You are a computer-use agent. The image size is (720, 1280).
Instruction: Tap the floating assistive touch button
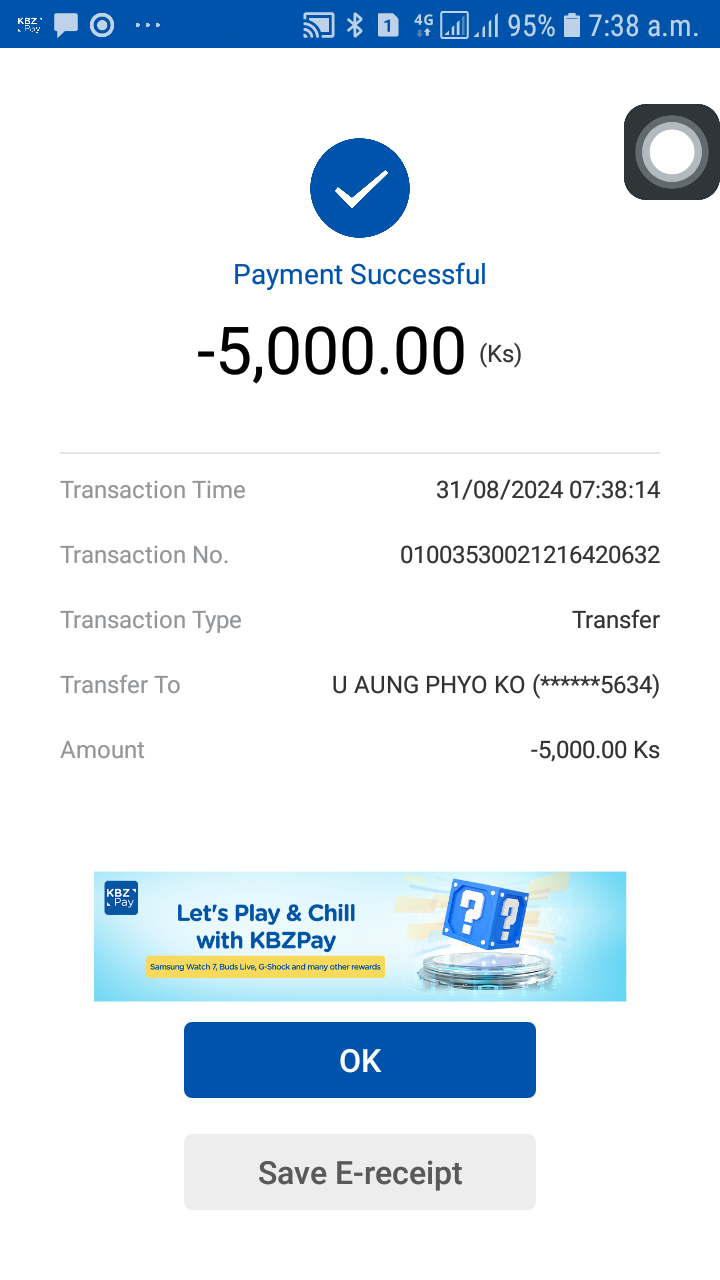(x=671, y=152)
